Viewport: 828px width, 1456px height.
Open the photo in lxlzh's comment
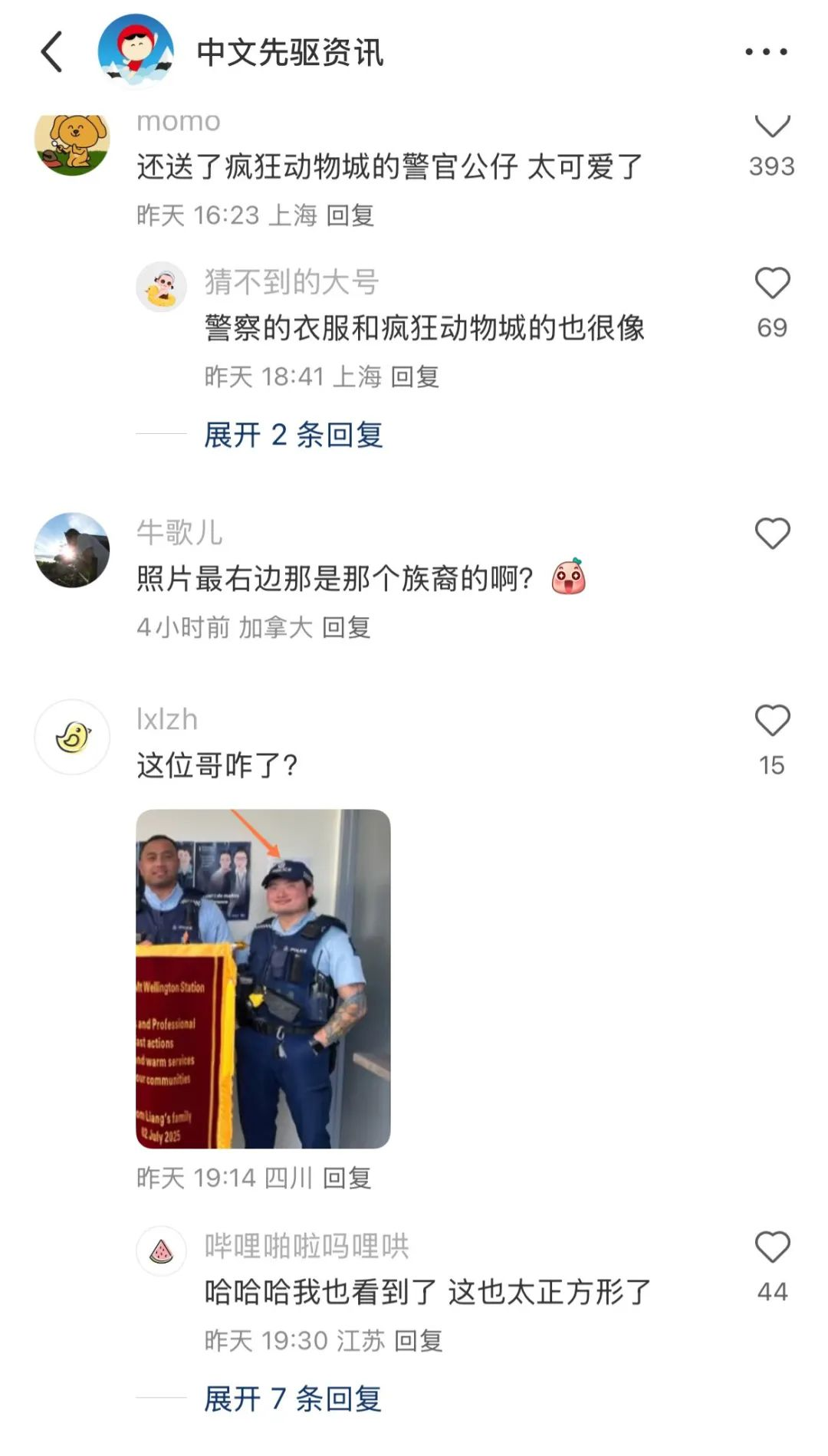click(263, 978)
